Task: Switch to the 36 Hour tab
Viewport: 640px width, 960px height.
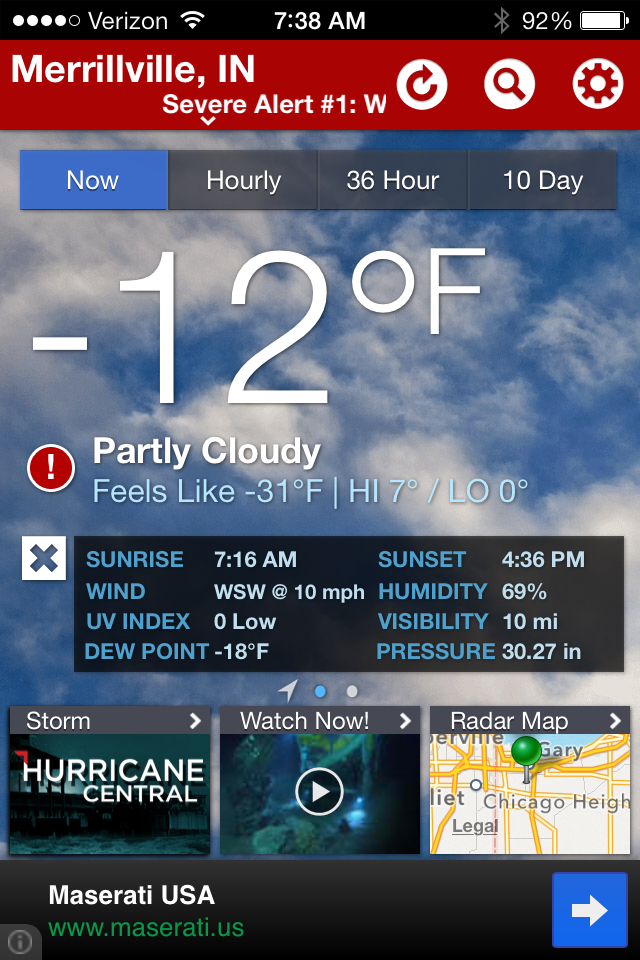Action: coord(392,180)
